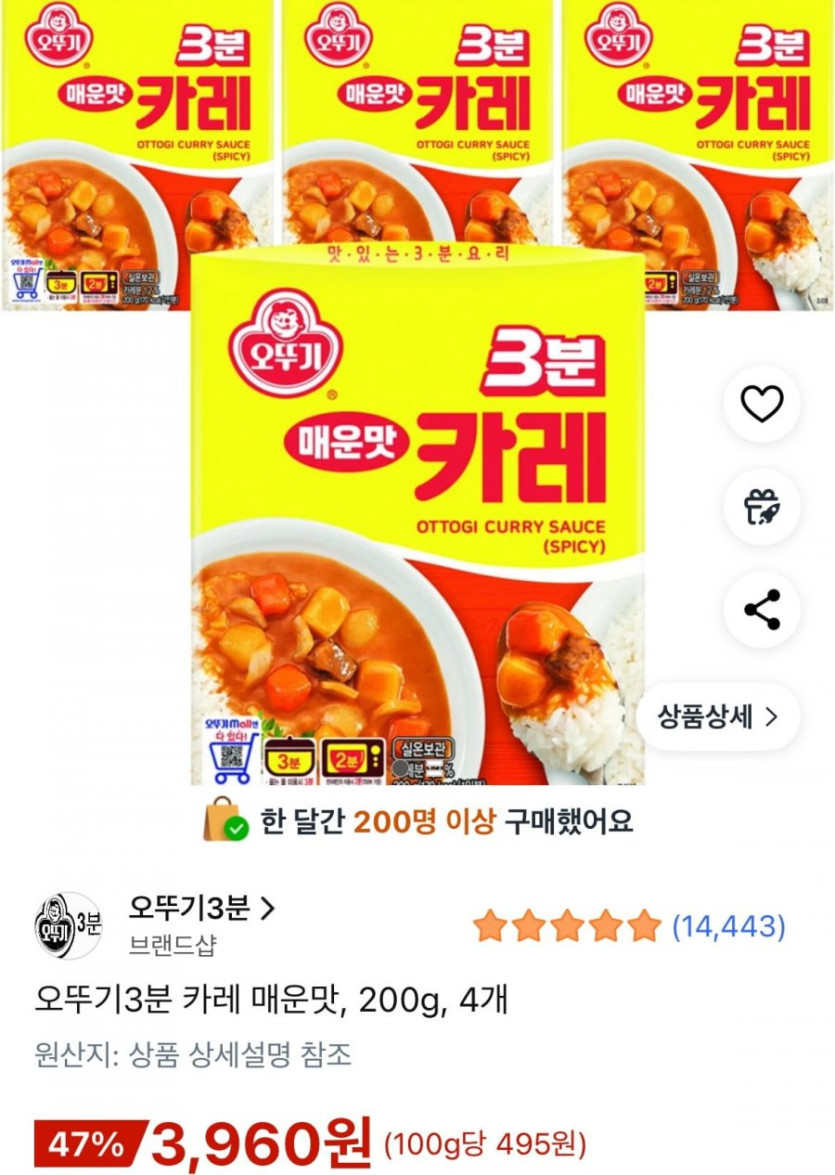This screenshot has width=835, height=1175.
Task: Click the heart wishlist icon
Action: click(x=763, y=403)
